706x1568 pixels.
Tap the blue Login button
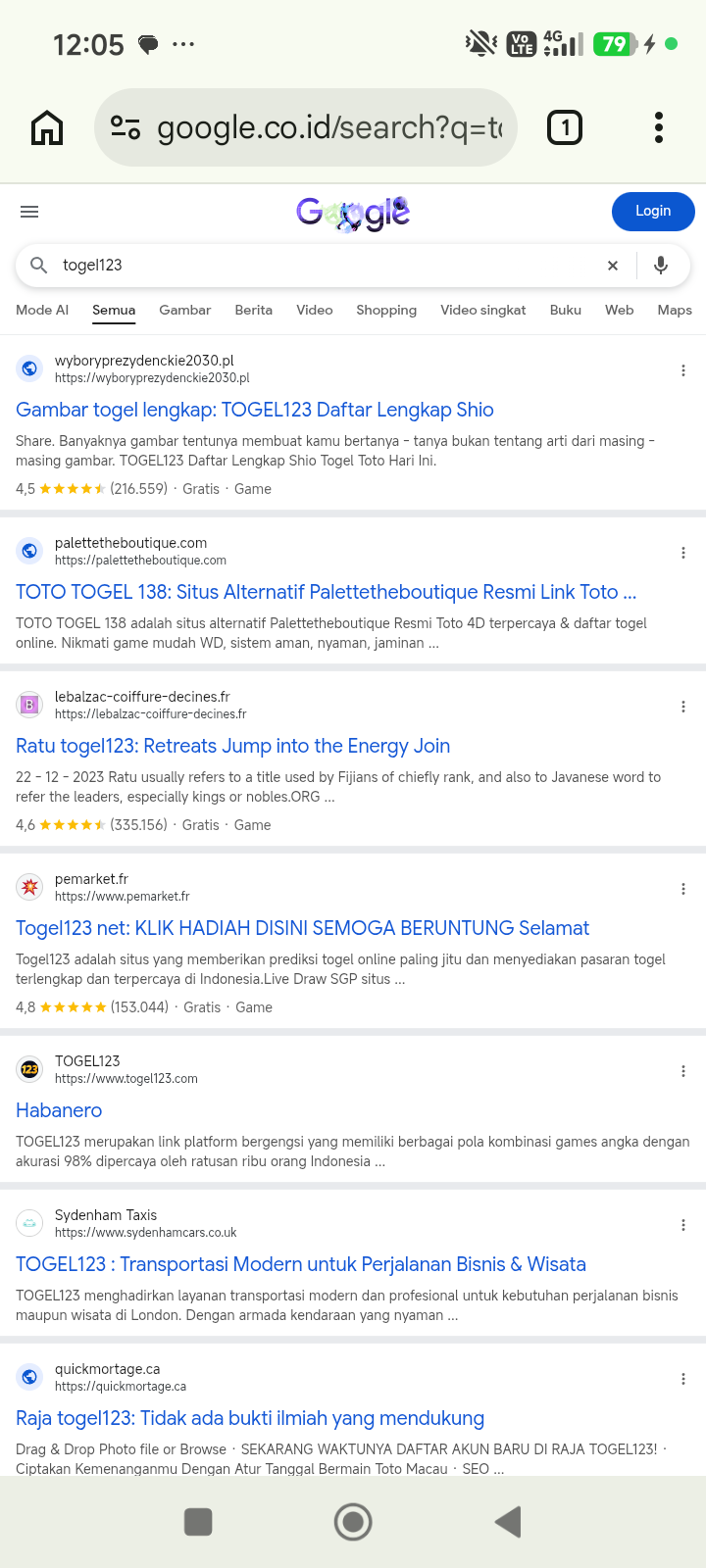[653, 212]
